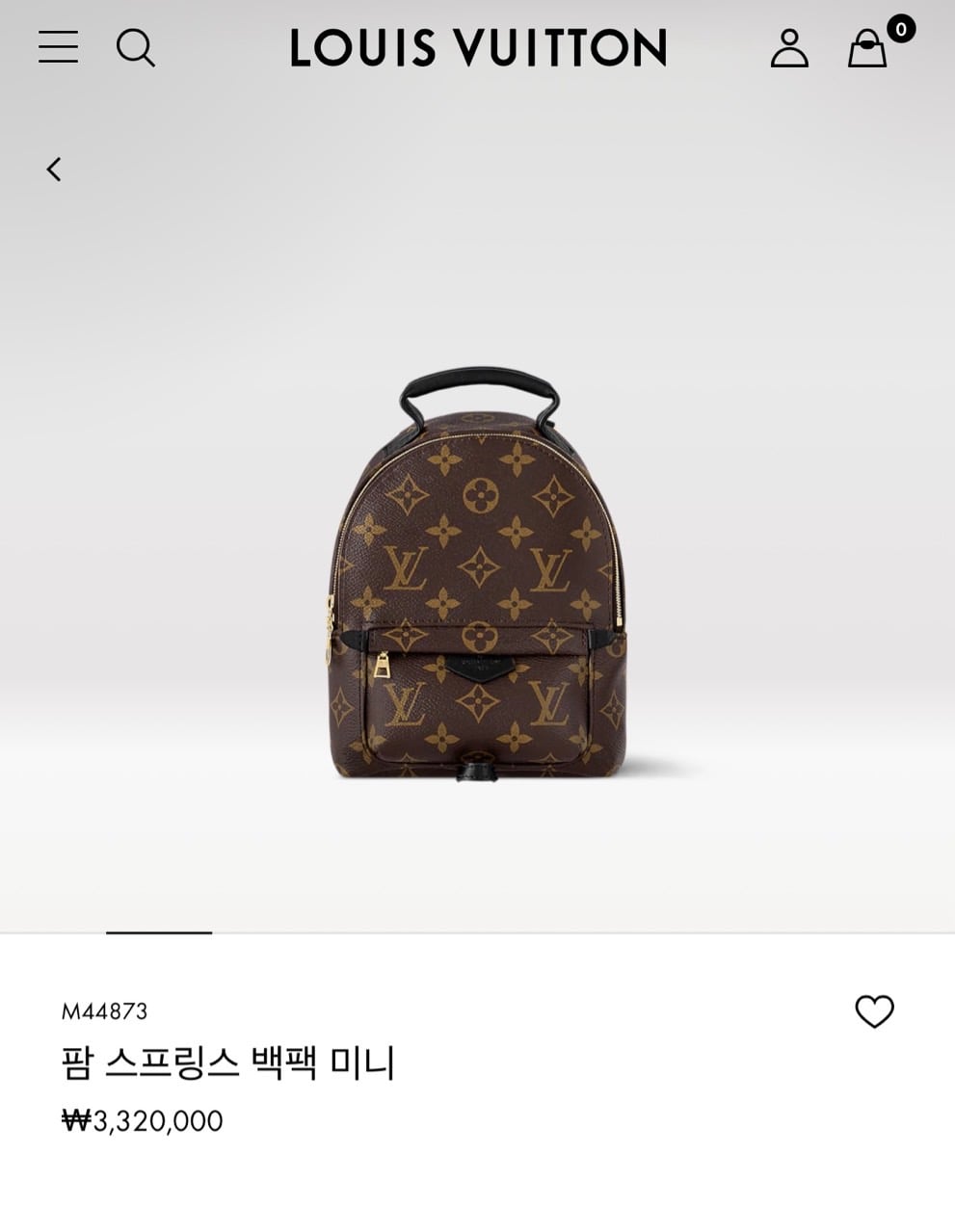The width and height of the screenshot is (955, 1232).
Task: Open the shopping bag icon
Action: coord(865,49)
